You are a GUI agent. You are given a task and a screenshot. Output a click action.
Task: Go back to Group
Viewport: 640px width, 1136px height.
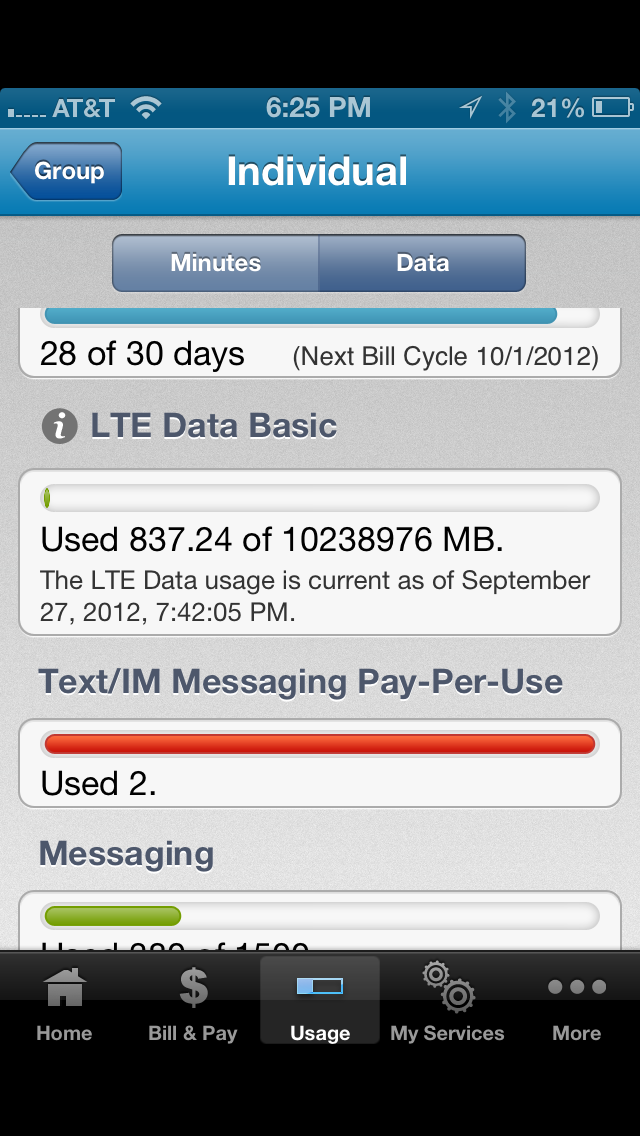click(x=66, y=171)
